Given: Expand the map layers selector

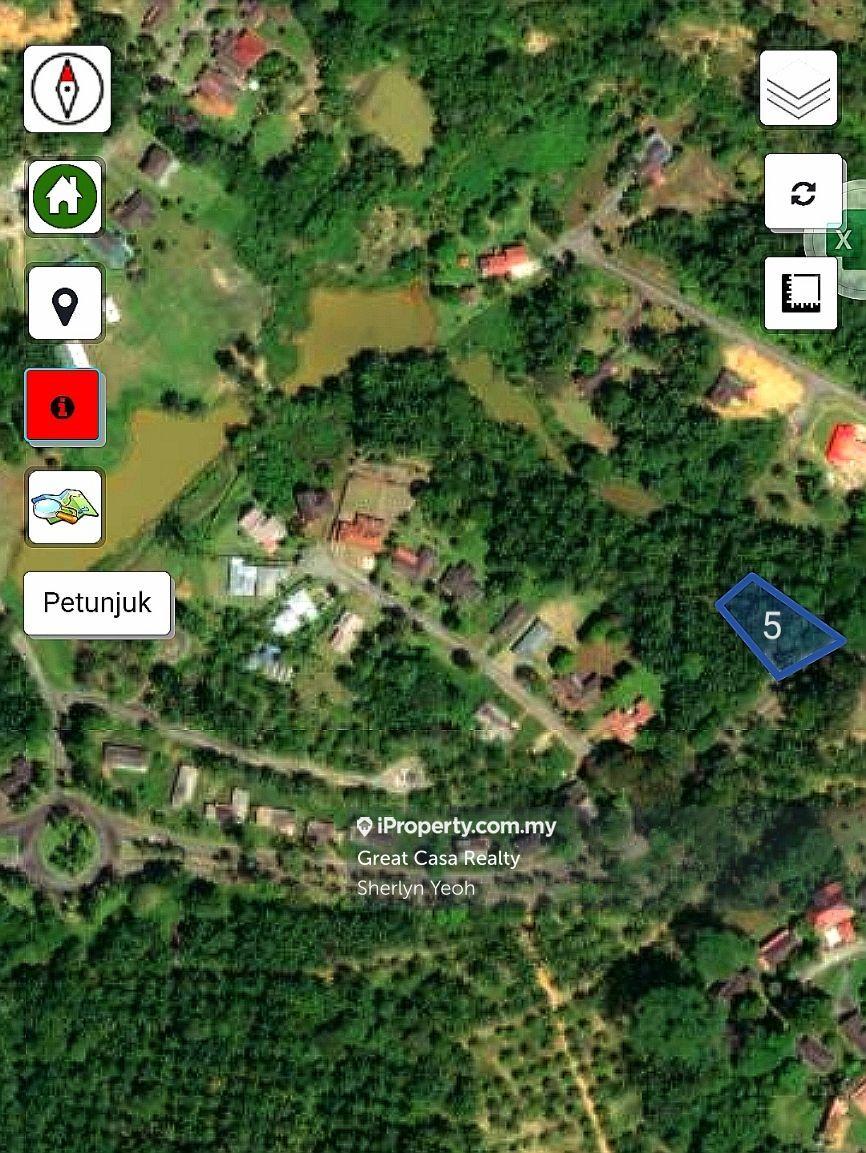Looking at the screenshot, I should (x=798, y=88).
